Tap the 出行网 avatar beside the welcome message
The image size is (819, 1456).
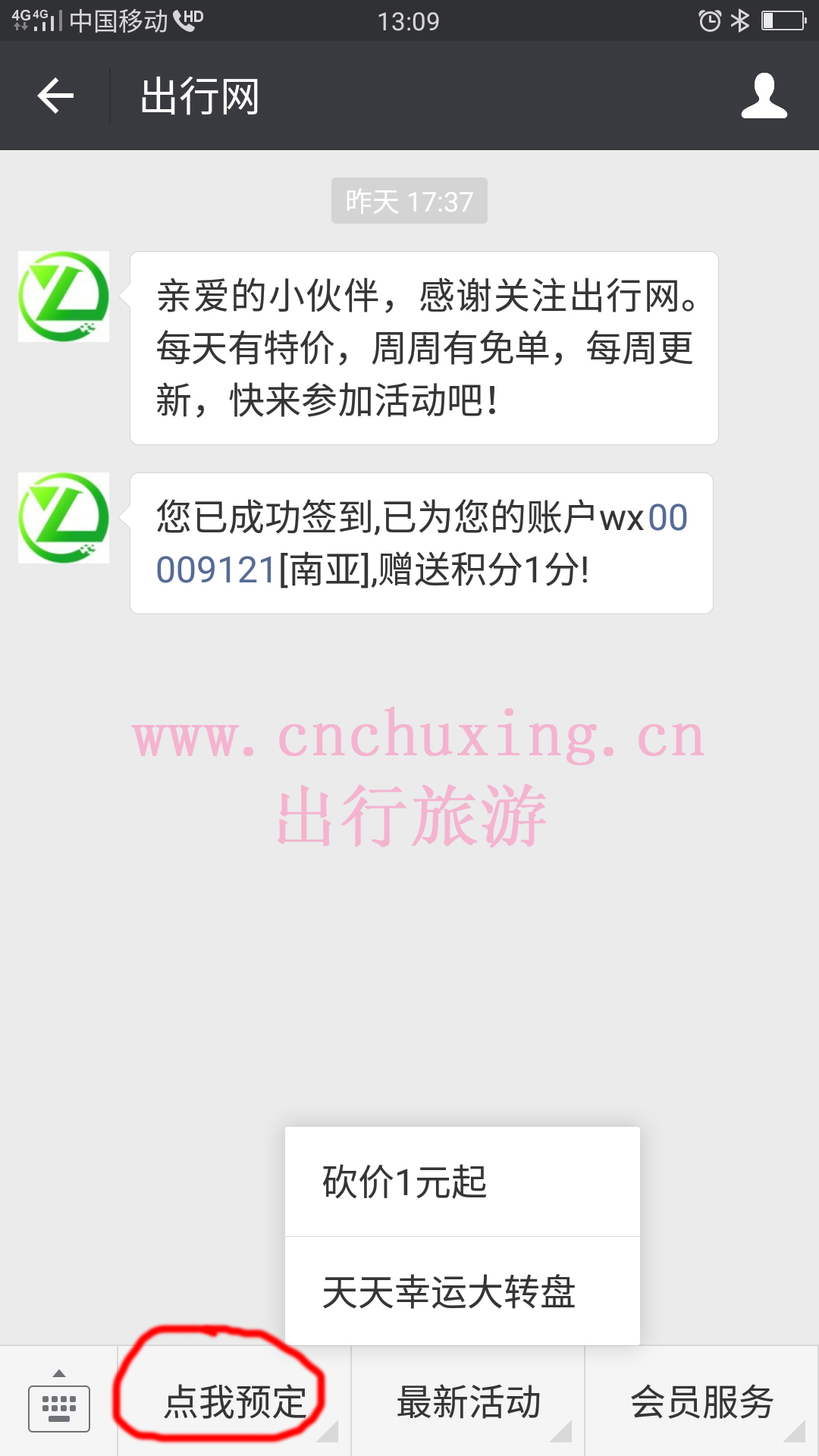coord(64,297)
